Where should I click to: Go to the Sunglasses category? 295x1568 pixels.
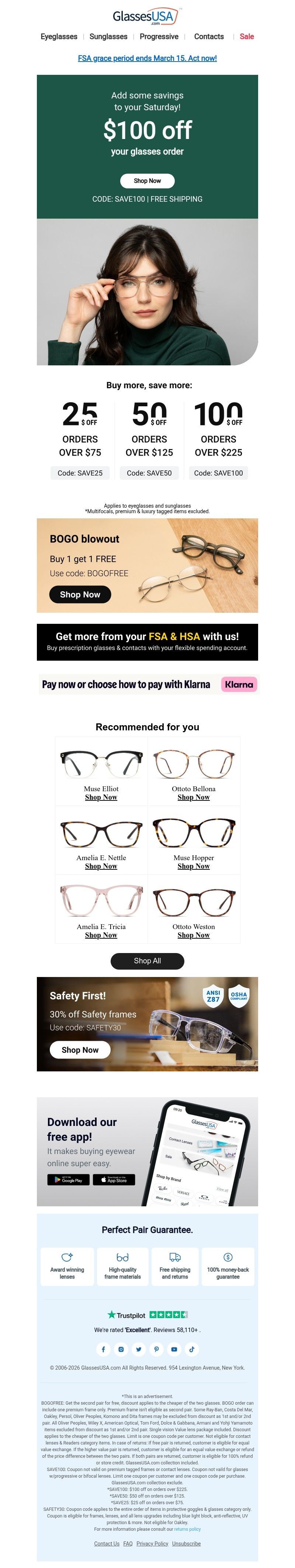pyautogui.click(x=108, y=36)
